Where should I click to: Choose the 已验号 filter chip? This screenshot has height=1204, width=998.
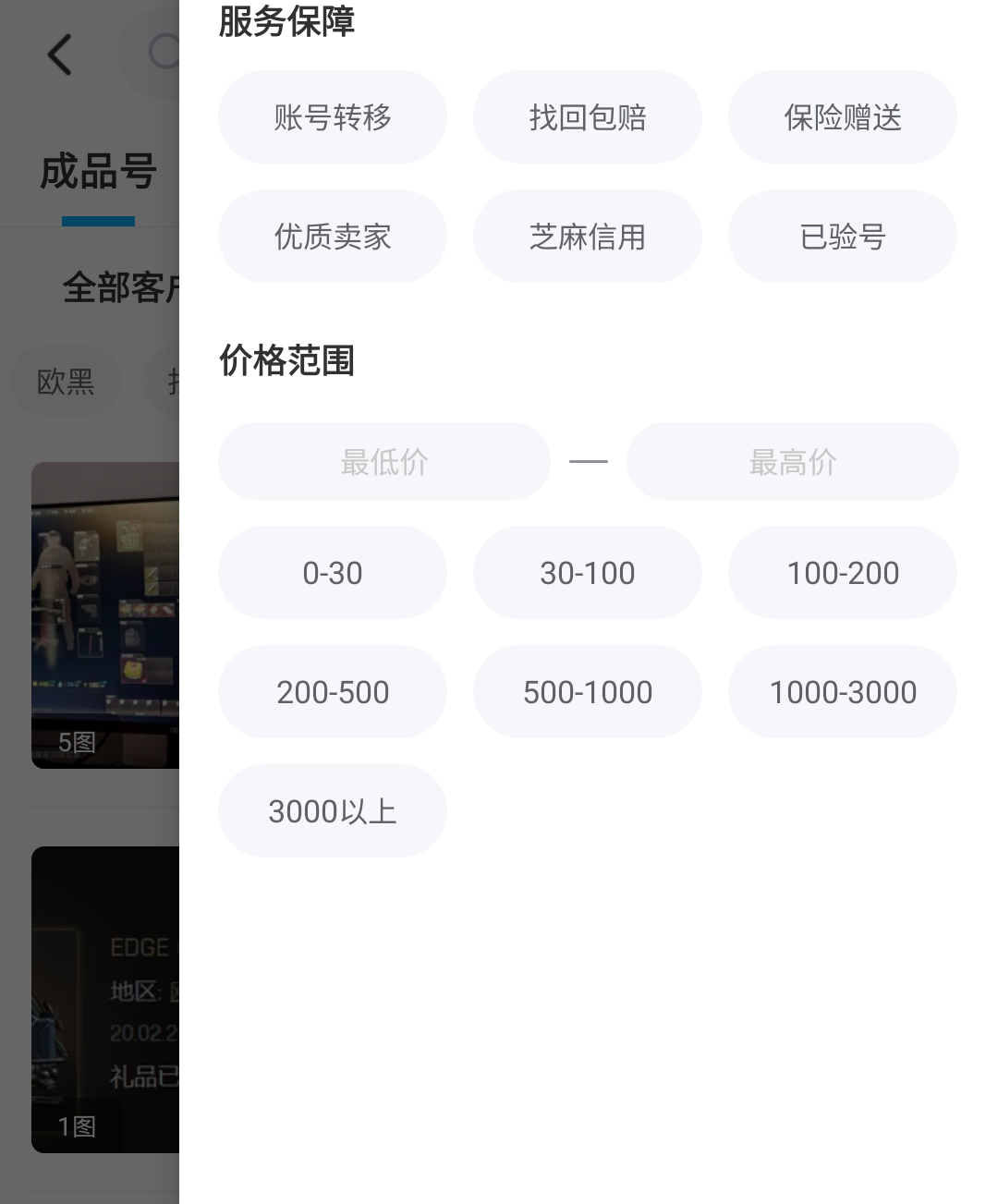843,237
